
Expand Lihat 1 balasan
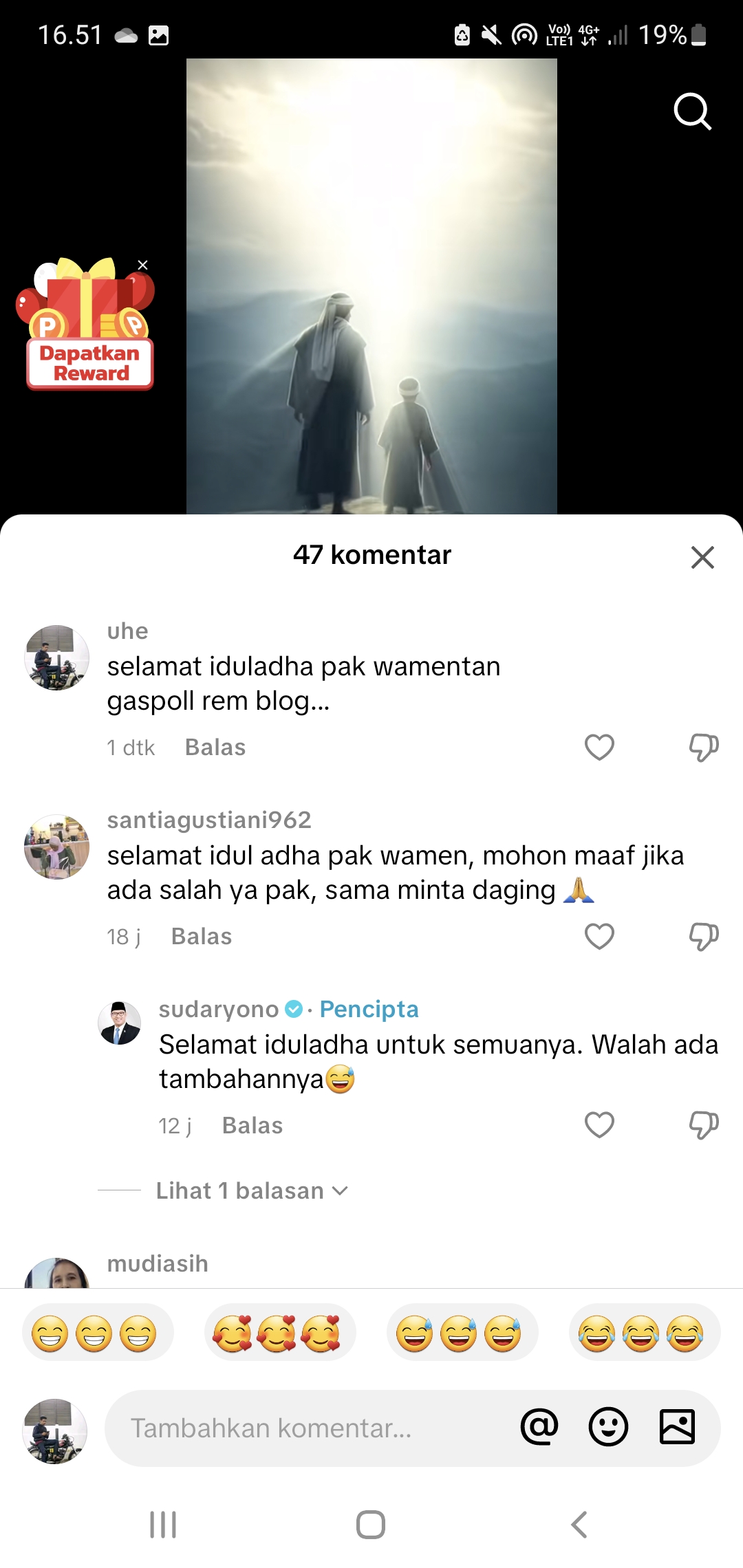click(x=252, y=1190)
